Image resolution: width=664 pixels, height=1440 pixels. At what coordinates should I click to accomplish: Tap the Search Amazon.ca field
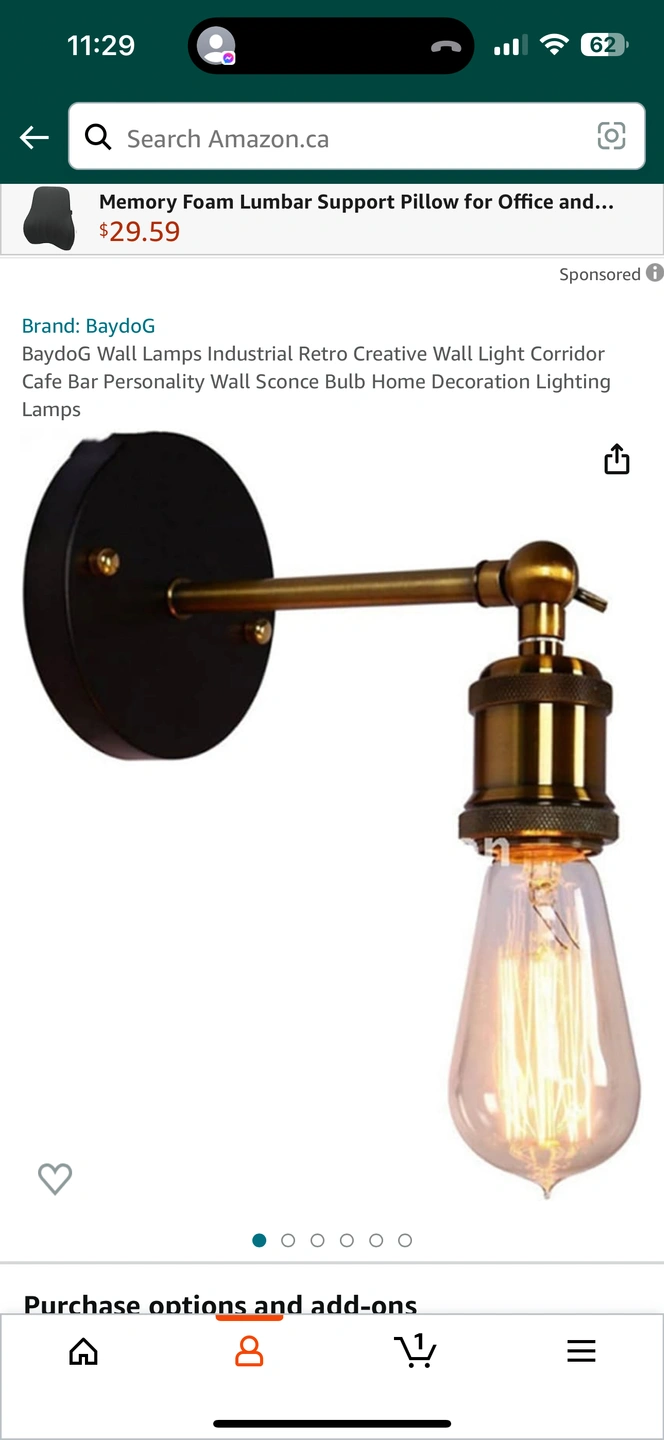pyautogui.click(x=340, y=138)
